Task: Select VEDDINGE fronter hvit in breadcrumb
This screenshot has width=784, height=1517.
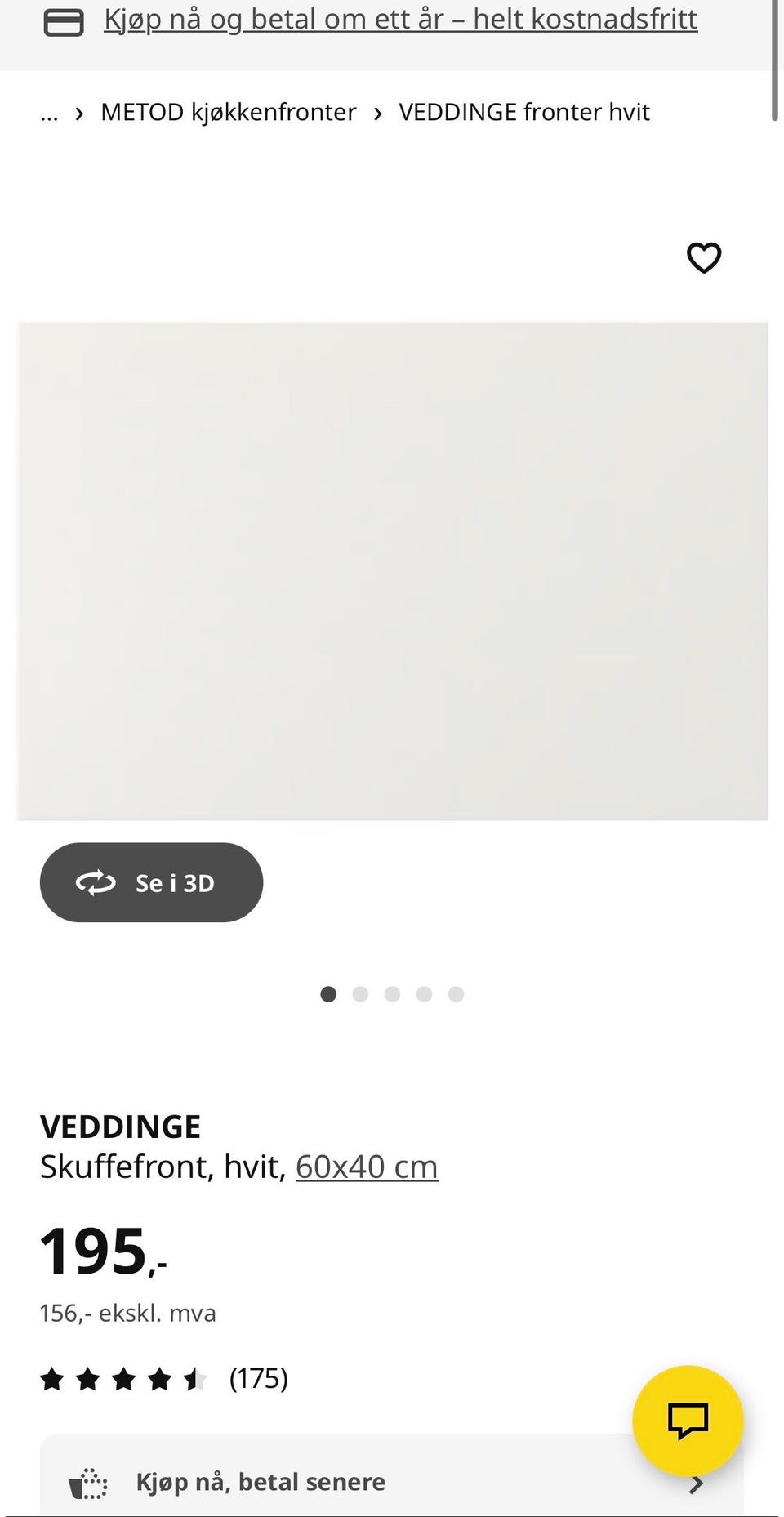Action: click(523, 112)
